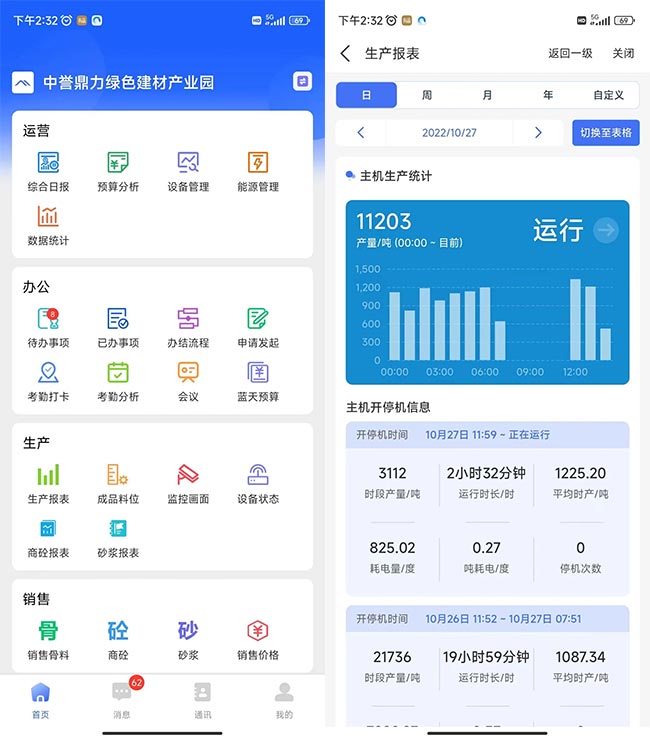View 数据统计
The width and height of the screenshot is (650, 740).
click(x=48, y=224)
